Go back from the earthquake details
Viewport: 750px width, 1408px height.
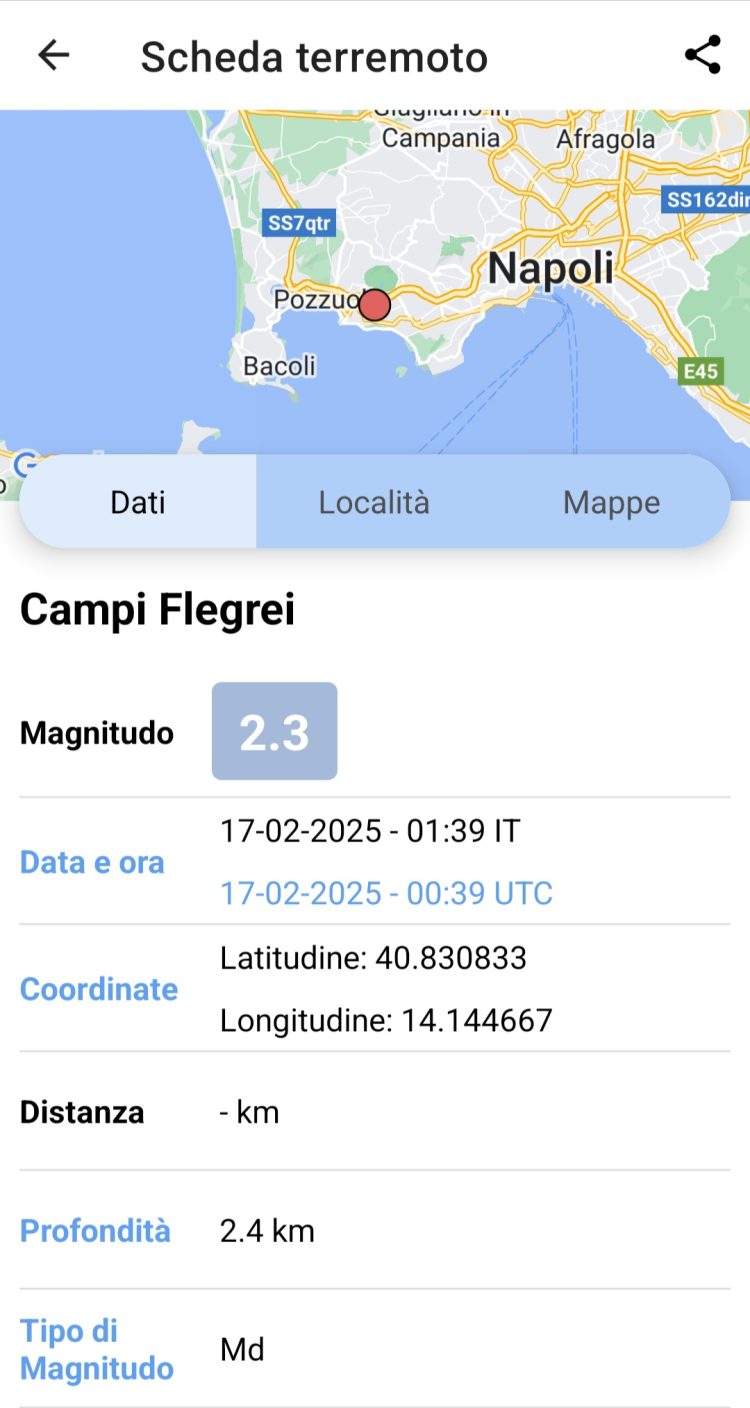pos(53,56)
